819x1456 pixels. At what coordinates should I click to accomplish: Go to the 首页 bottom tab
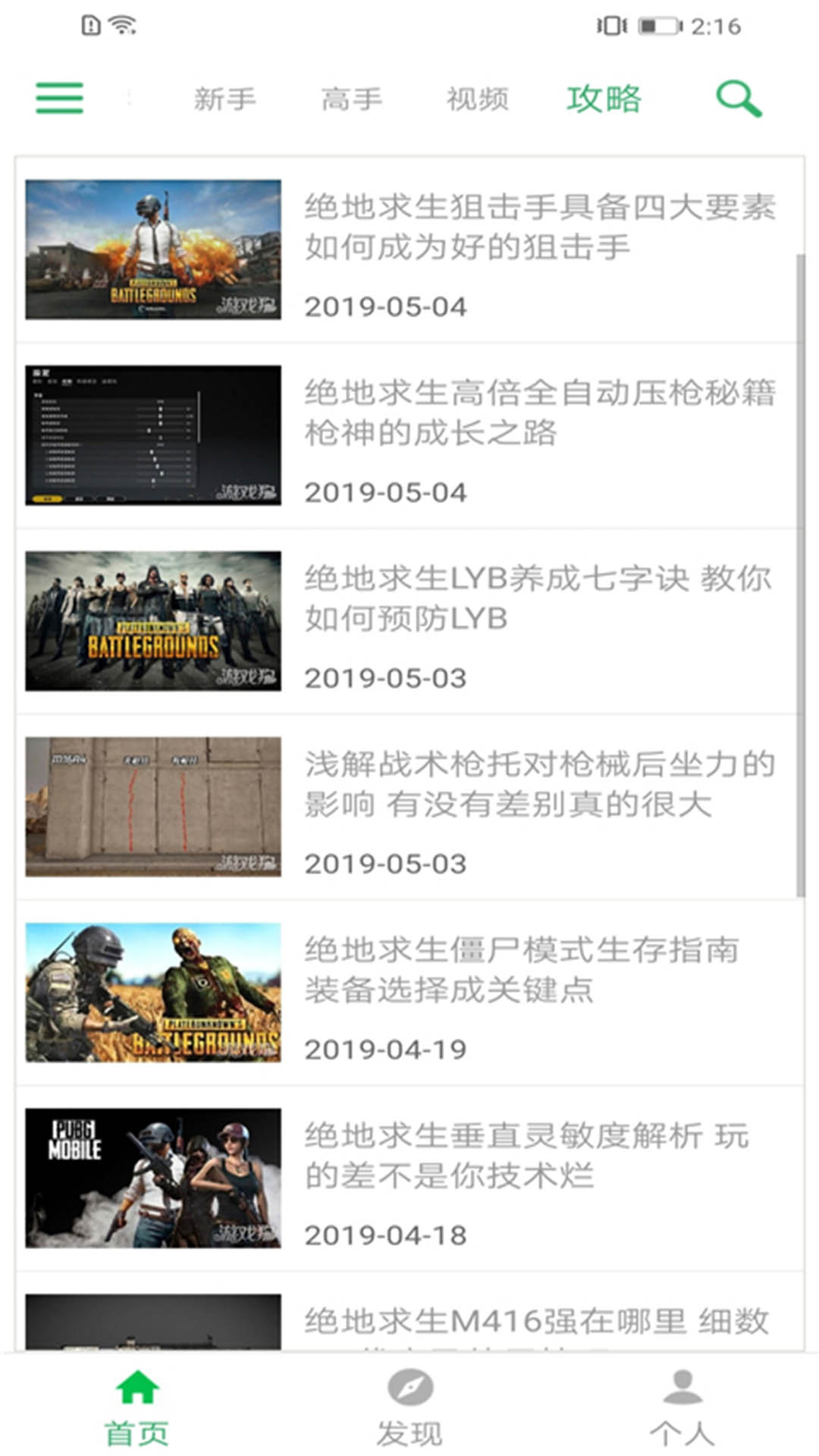pyautogui.click(x=136, y=1407)
